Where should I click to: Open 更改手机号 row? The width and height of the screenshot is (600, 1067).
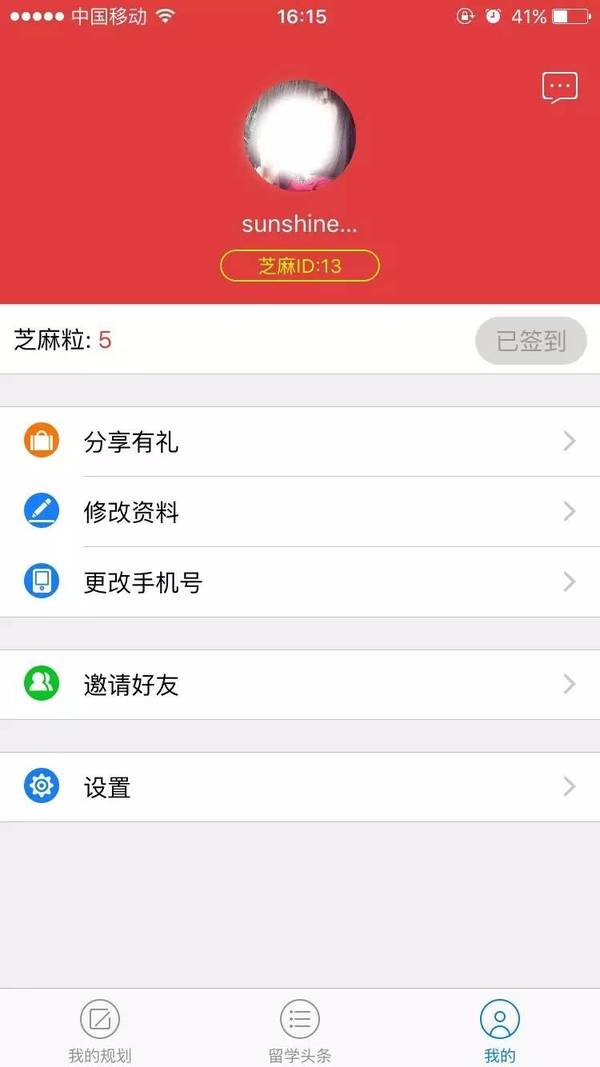[x=300, y=582]
